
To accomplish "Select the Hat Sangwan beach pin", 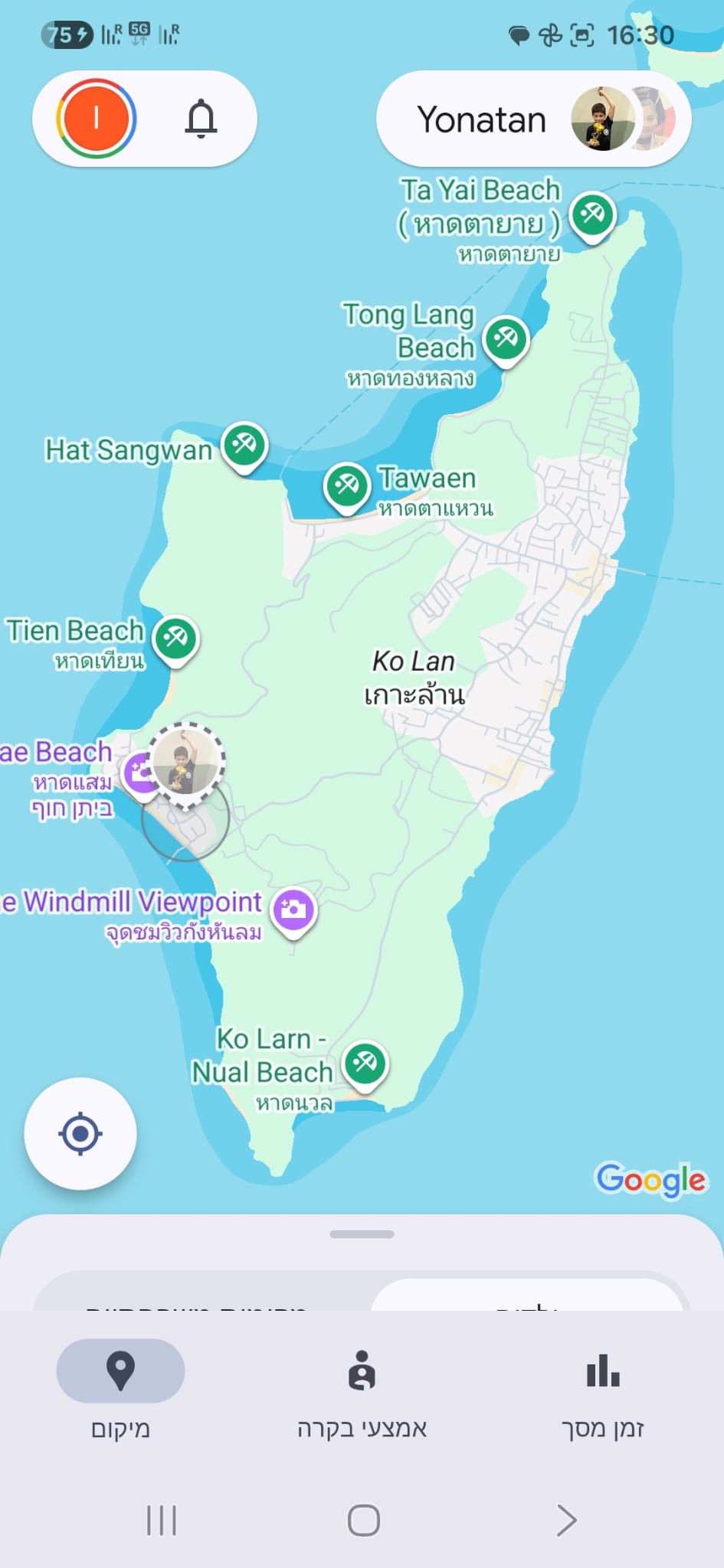I will (244, 446).
